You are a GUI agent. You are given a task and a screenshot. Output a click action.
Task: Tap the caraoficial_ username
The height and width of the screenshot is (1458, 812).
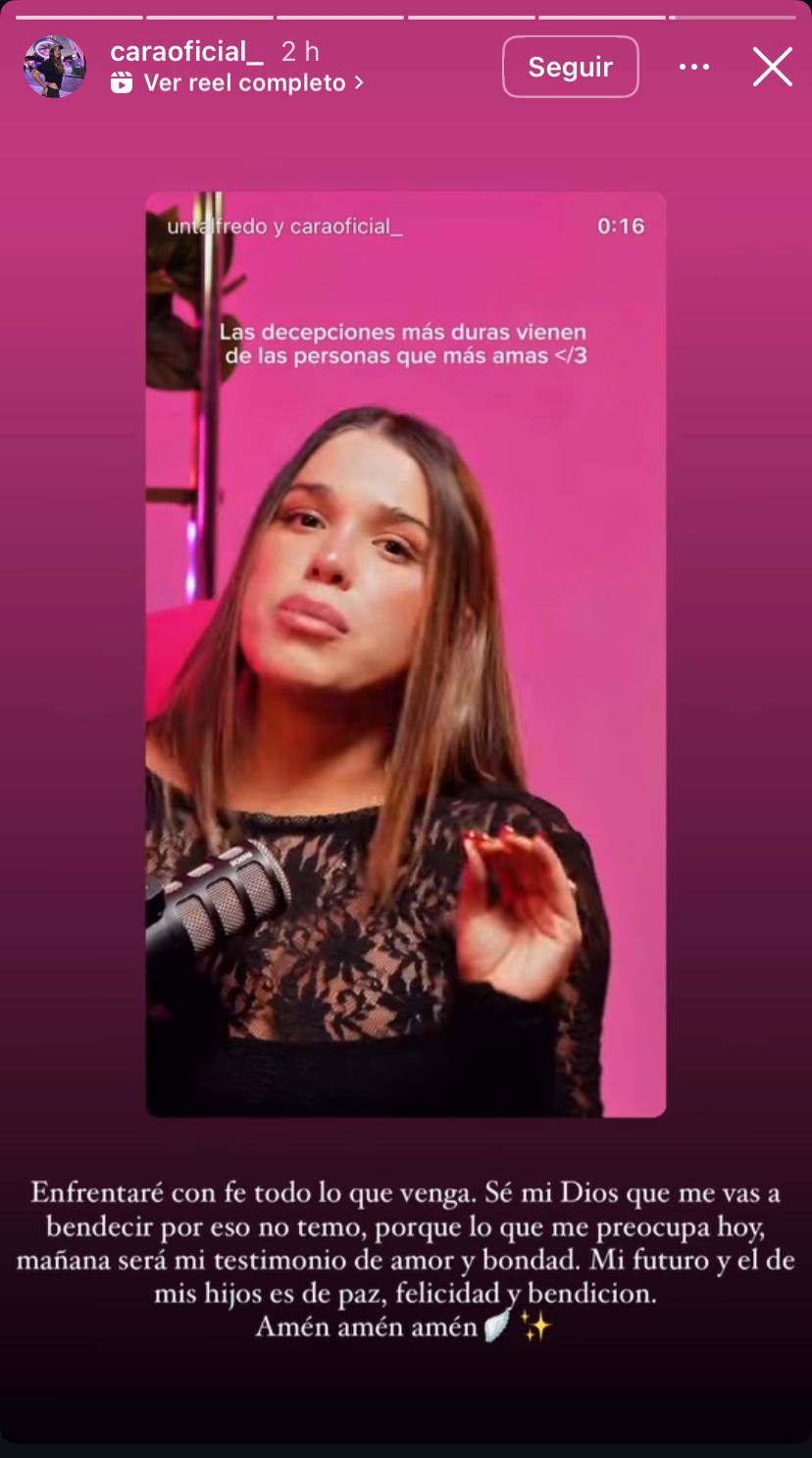186,52
